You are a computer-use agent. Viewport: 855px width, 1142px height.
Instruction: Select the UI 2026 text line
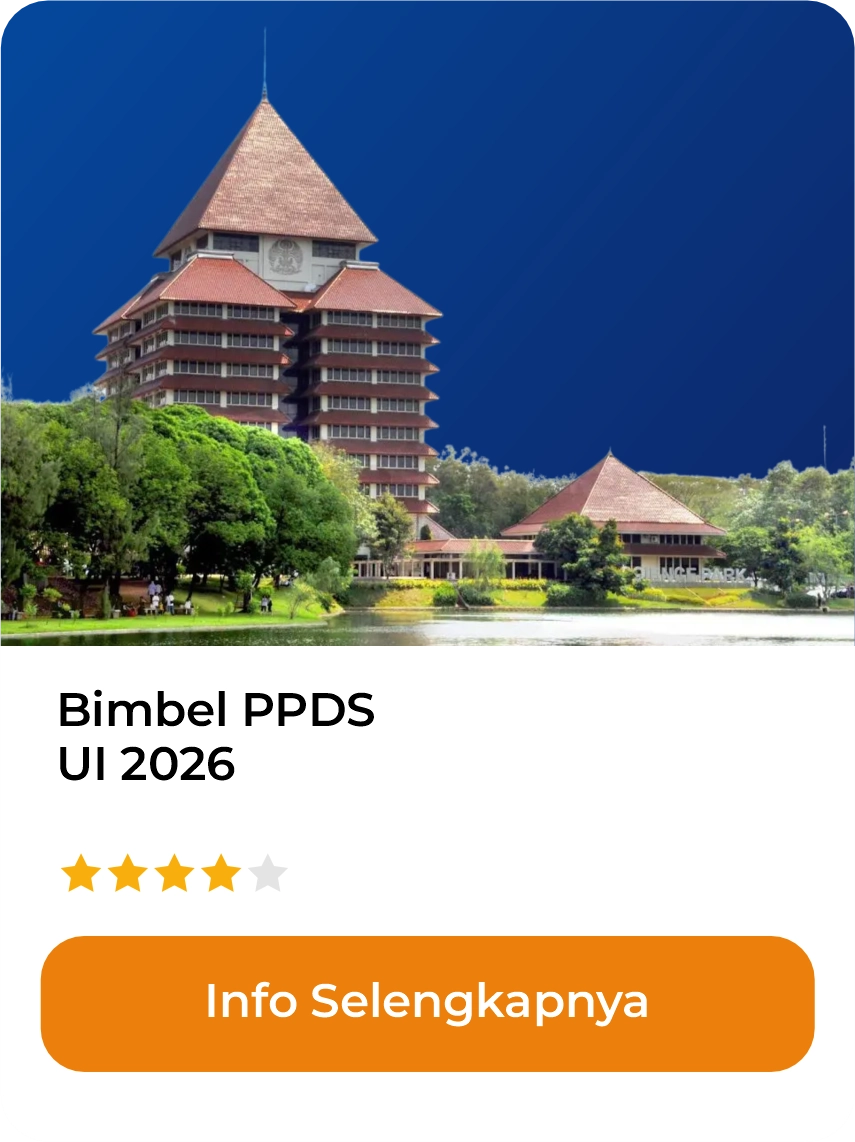pyautogui.click(x=145, y=765)
